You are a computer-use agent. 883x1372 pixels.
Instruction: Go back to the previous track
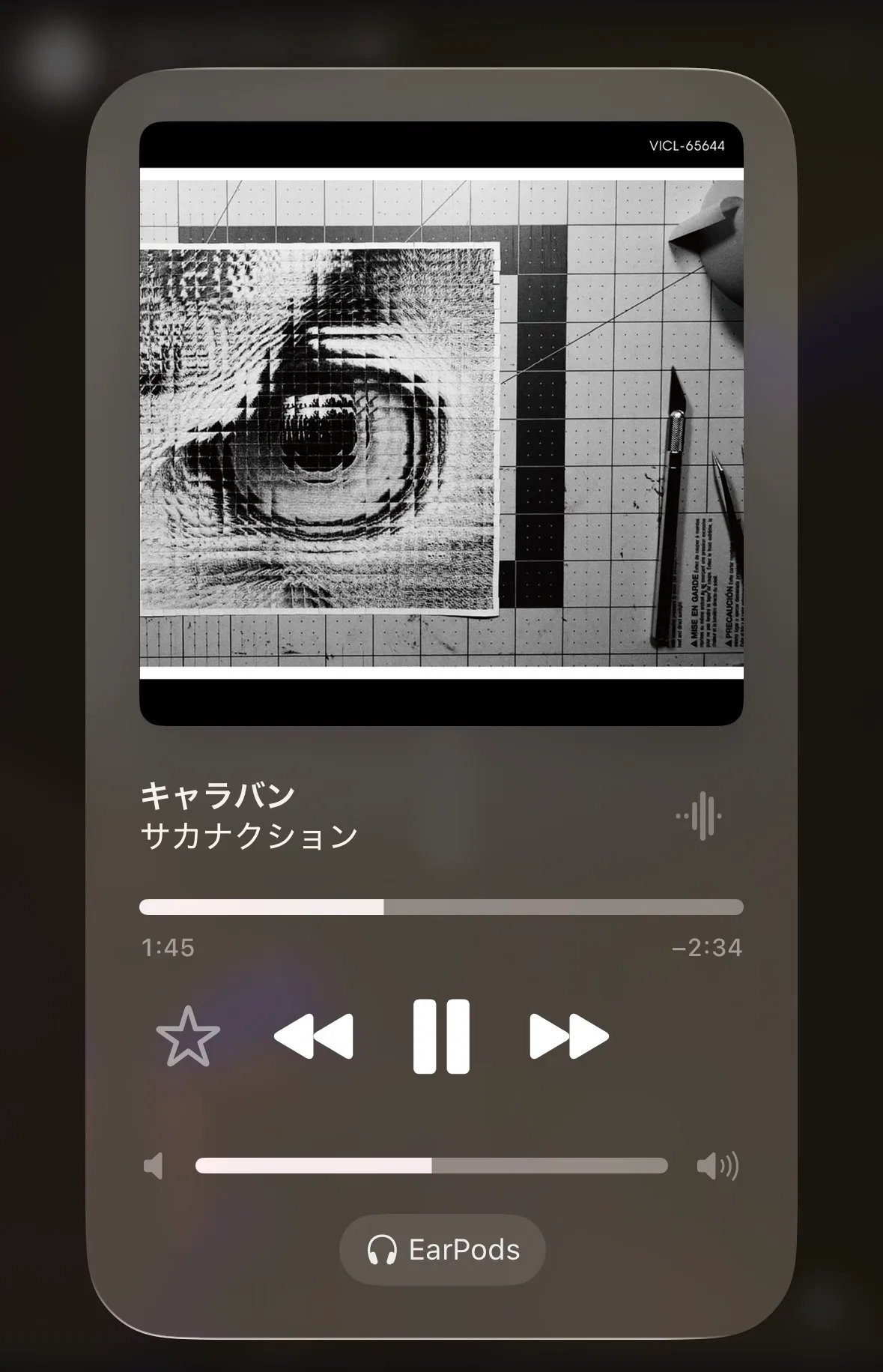(x=314, y=1036)
